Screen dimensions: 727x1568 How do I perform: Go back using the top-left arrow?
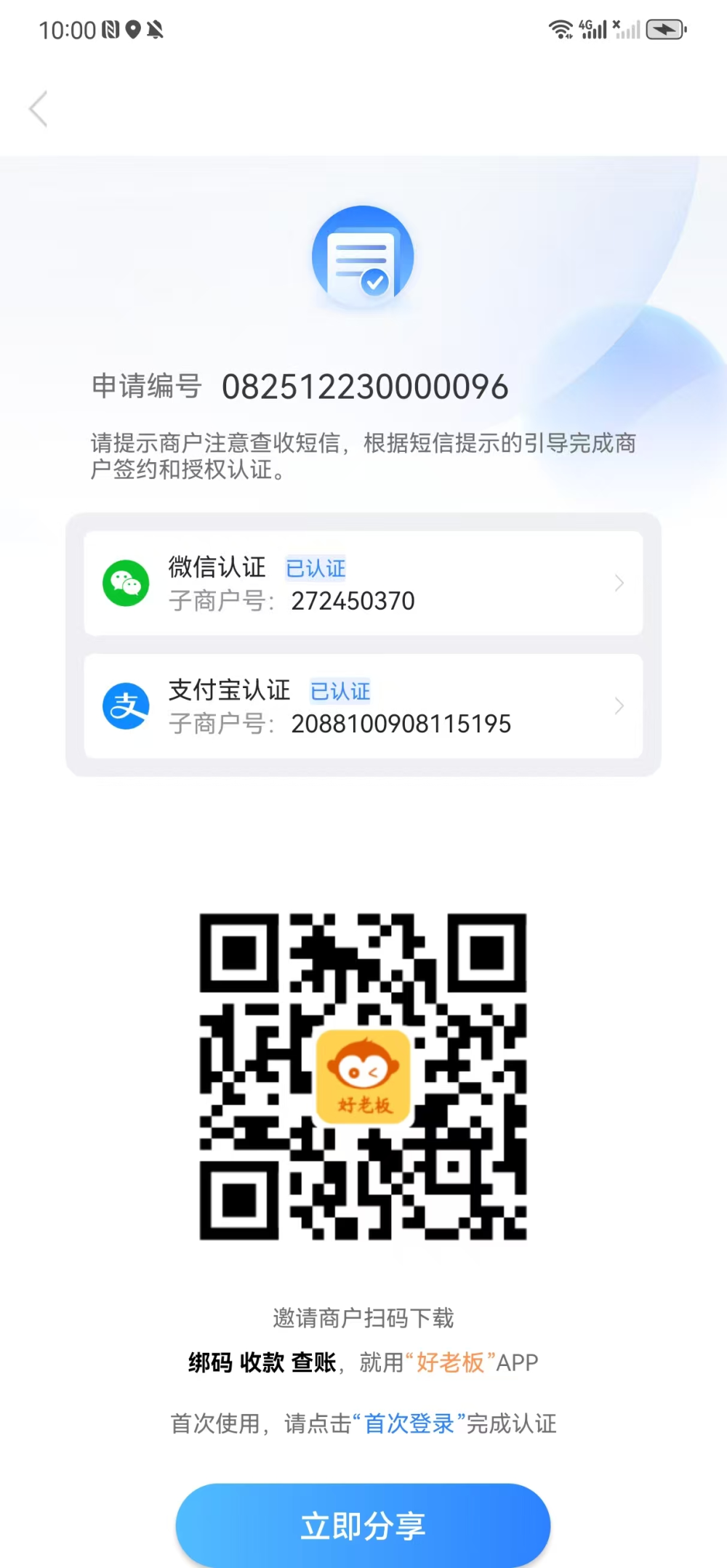[x=39, y=109]
